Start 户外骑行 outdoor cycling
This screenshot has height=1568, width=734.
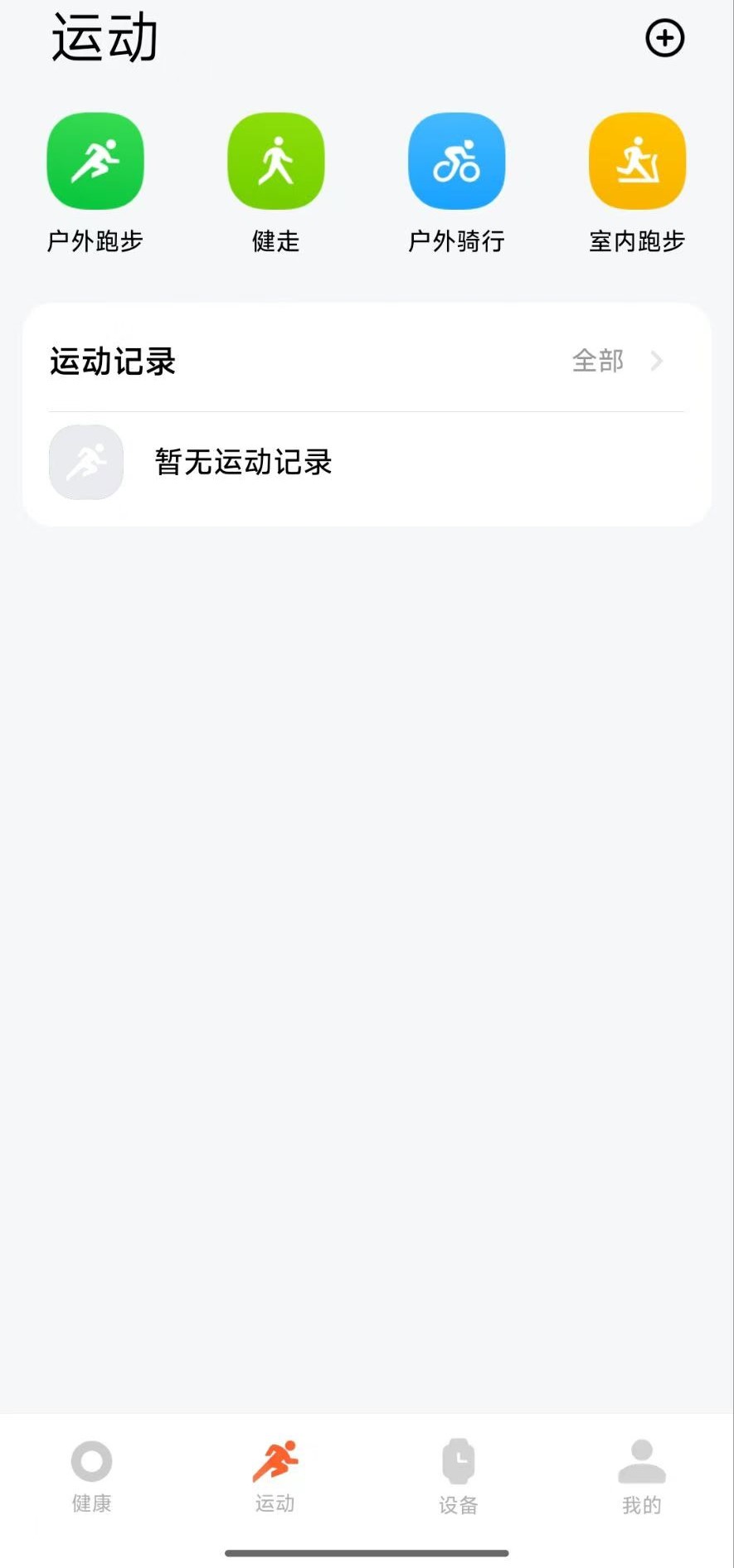tap(456, 162)
